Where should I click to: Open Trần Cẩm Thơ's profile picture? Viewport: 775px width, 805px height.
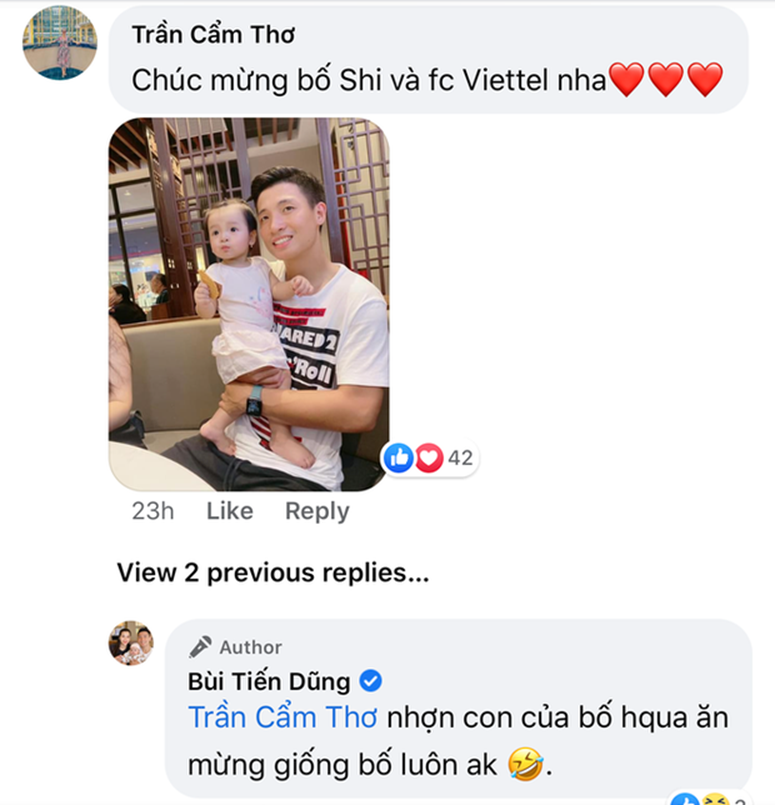pos(60,42)
